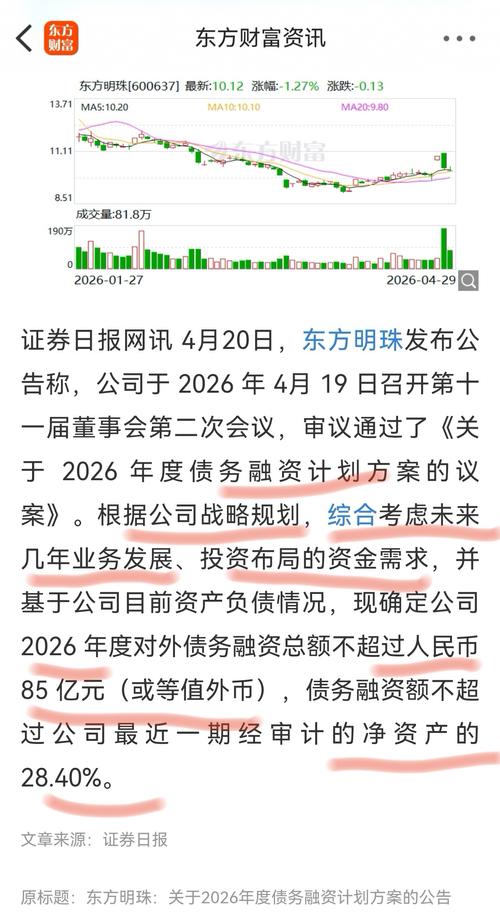
Task: Go back with the arrow
Action: click(24, 39)
